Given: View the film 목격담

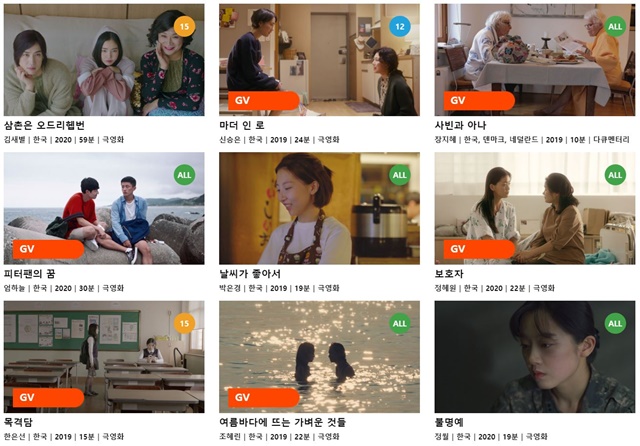Looking at the screenshot, I should (104, 356).
